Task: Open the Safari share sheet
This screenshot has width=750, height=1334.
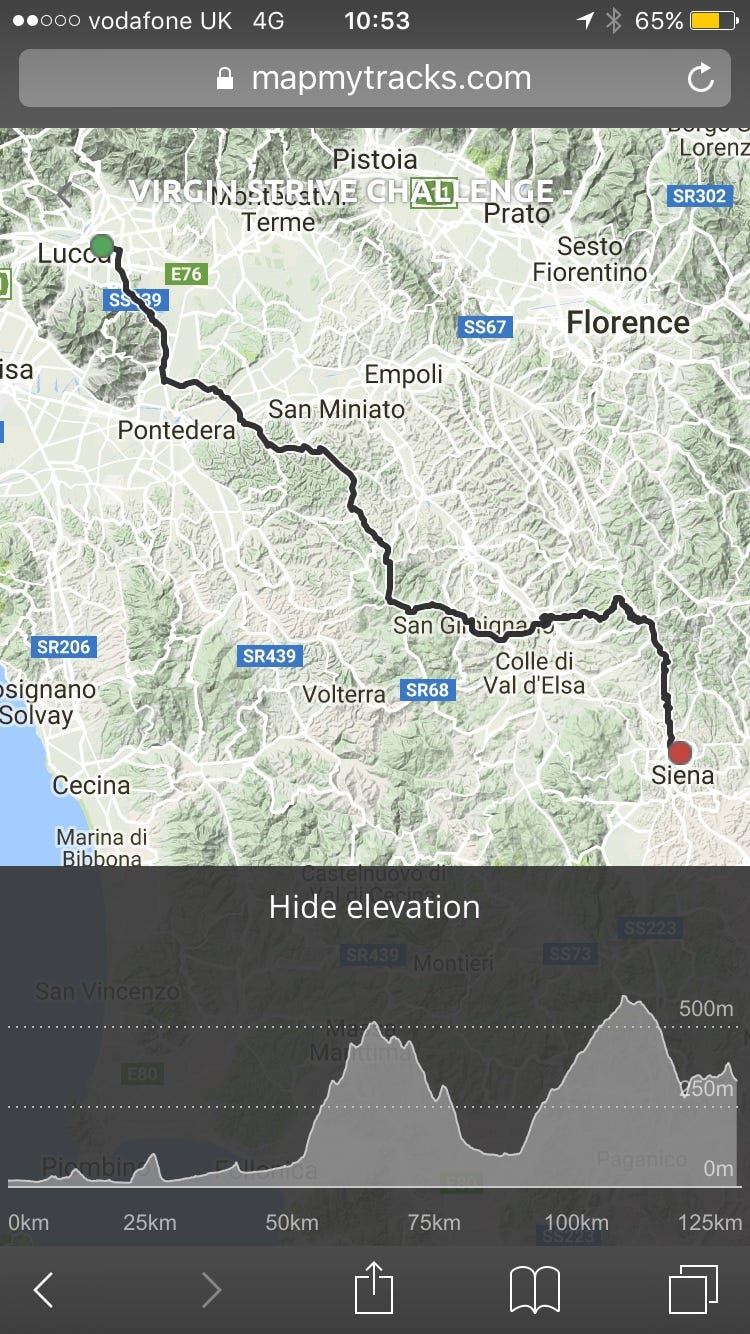Action: (374, 1288)
